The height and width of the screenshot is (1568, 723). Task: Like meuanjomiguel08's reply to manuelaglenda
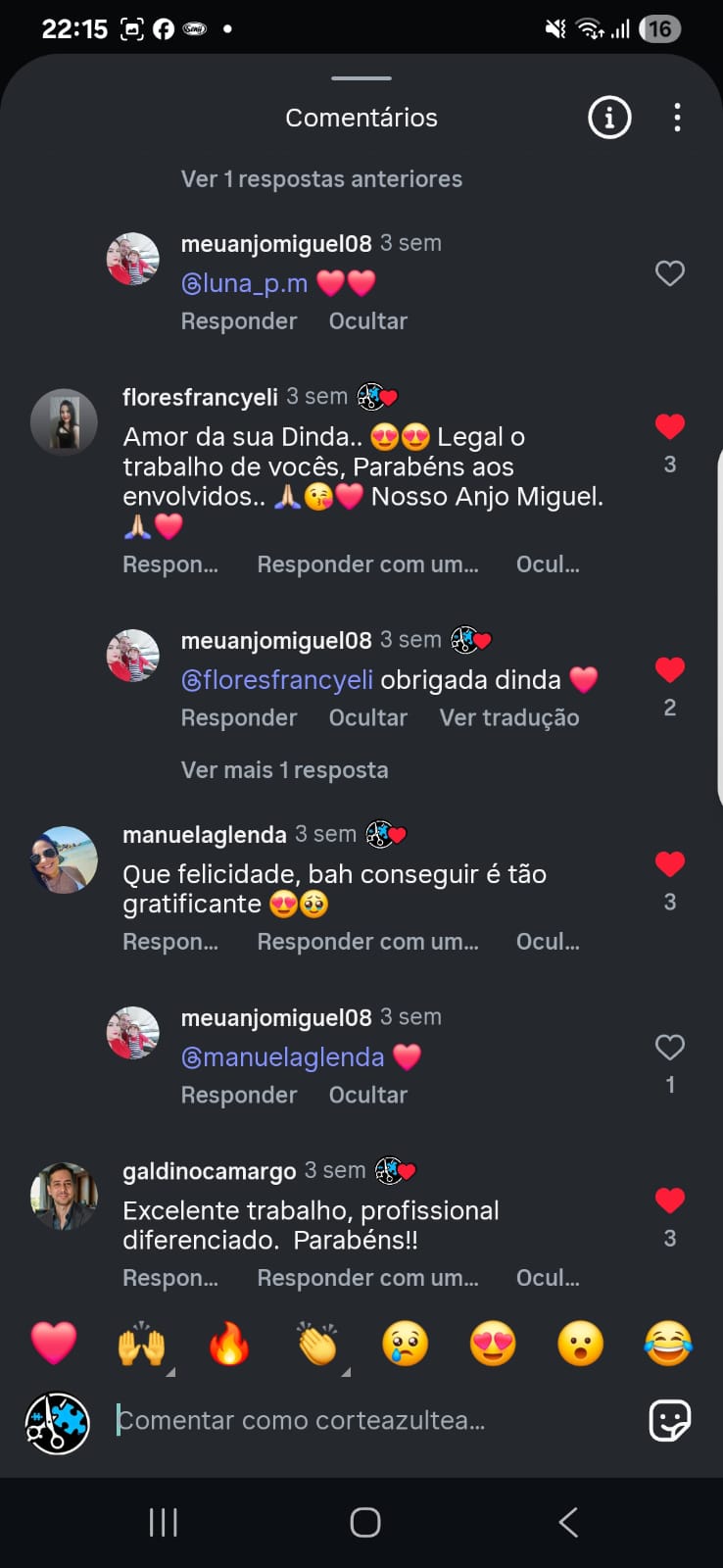tap(670, 1048)
